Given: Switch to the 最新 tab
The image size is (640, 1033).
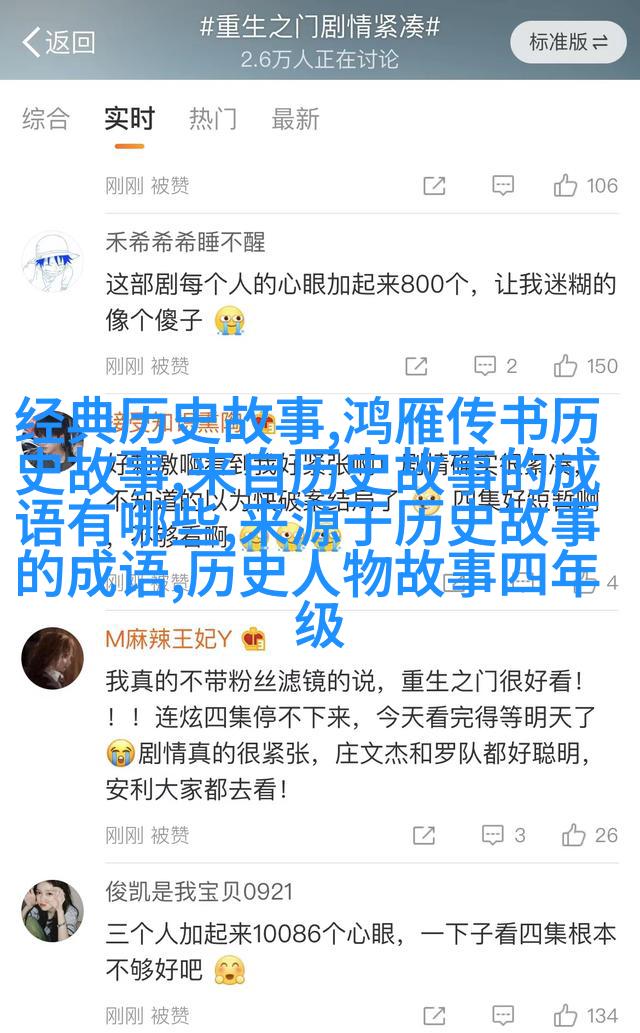Looking at the screenshot, I should [296, 120].
